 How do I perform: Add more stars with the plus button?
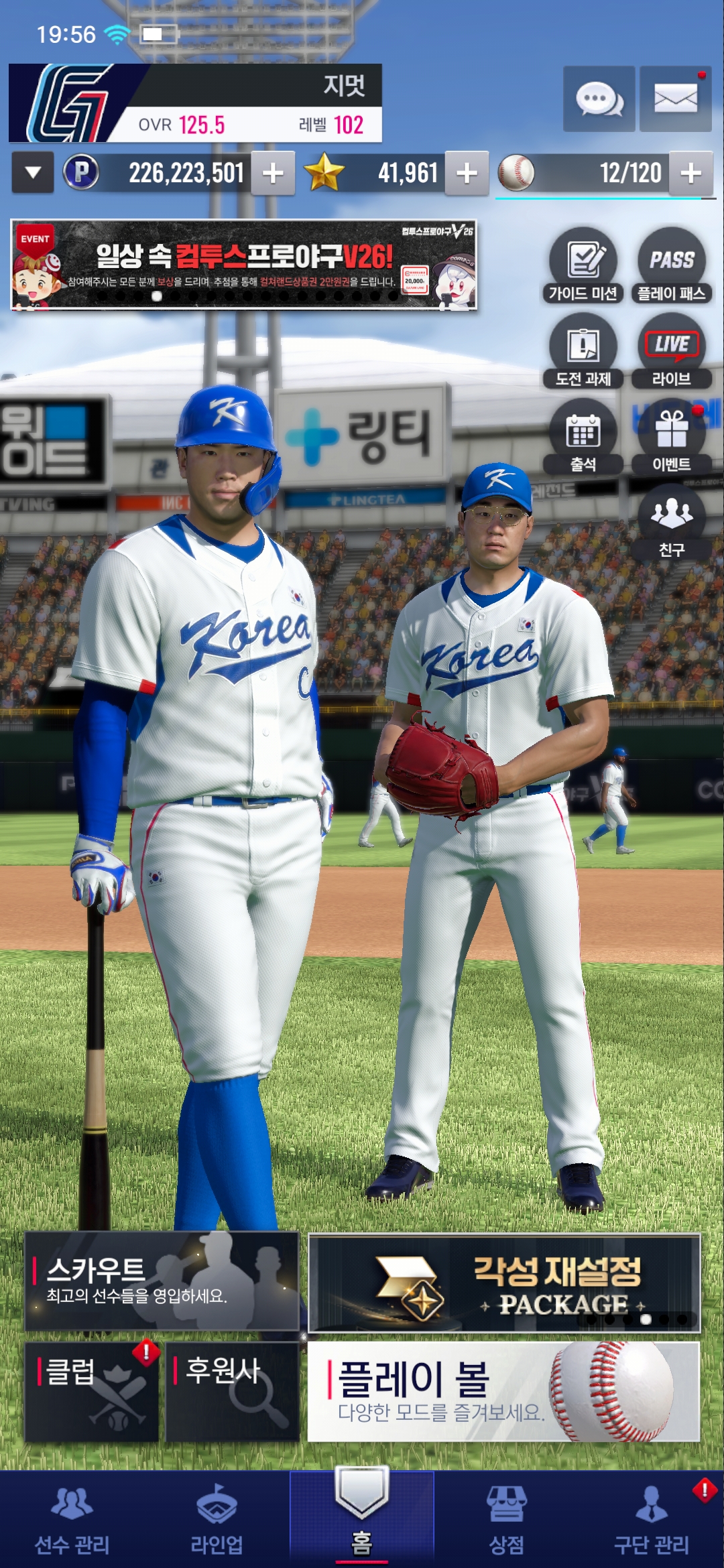(x=467, y=174)
